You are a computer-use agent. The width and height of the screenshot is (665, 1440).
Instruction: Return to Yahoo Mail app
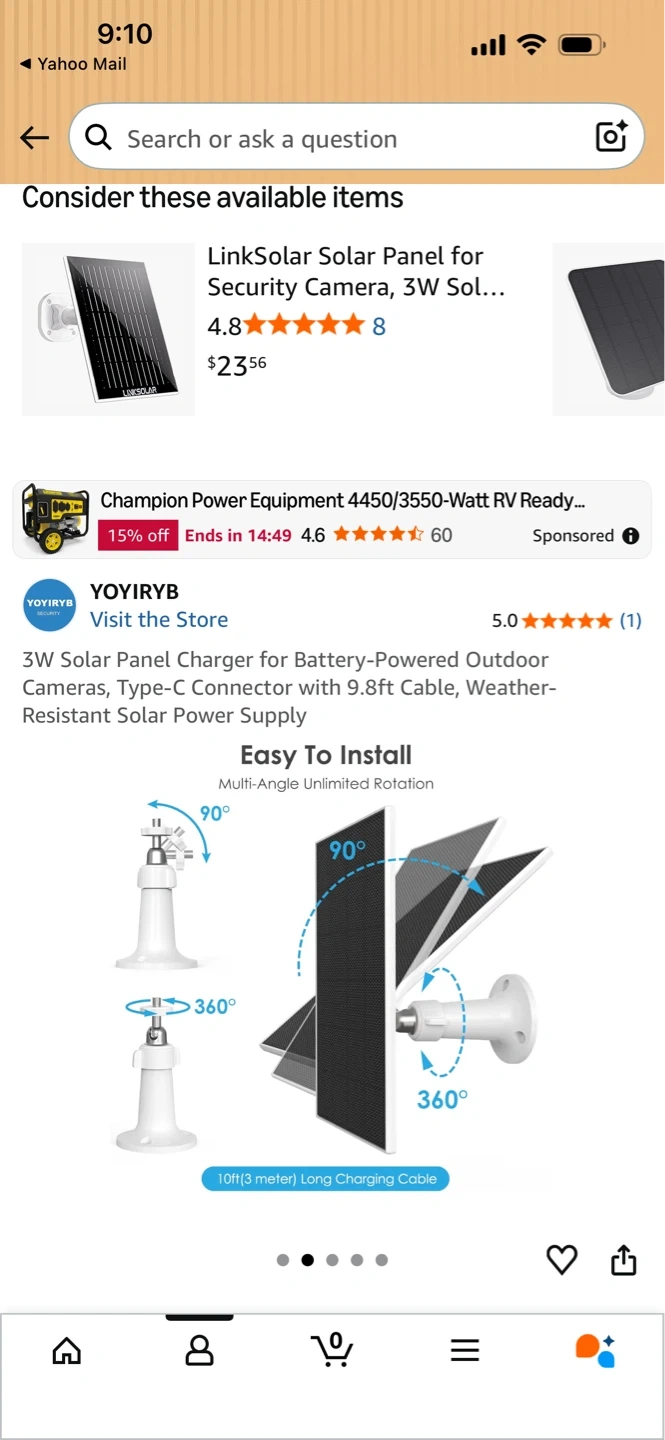pyautogui.click(x=73, y=64)
